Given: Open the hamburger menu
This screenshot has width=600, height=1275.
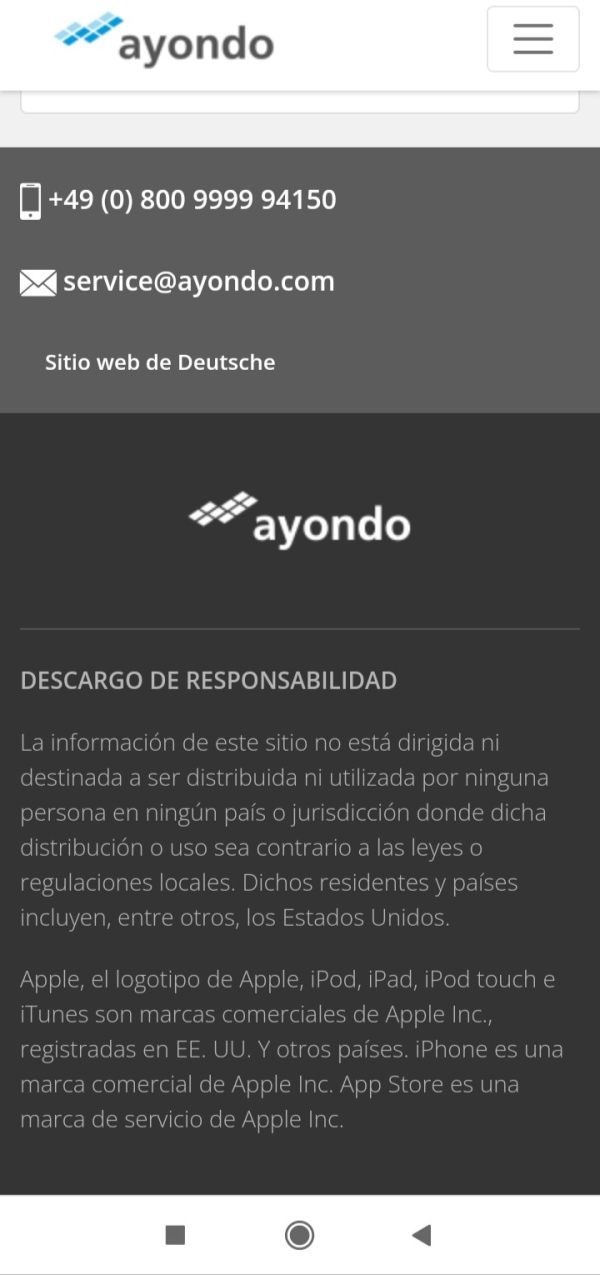Looking at the screenshot, I should tap(533, 39).
